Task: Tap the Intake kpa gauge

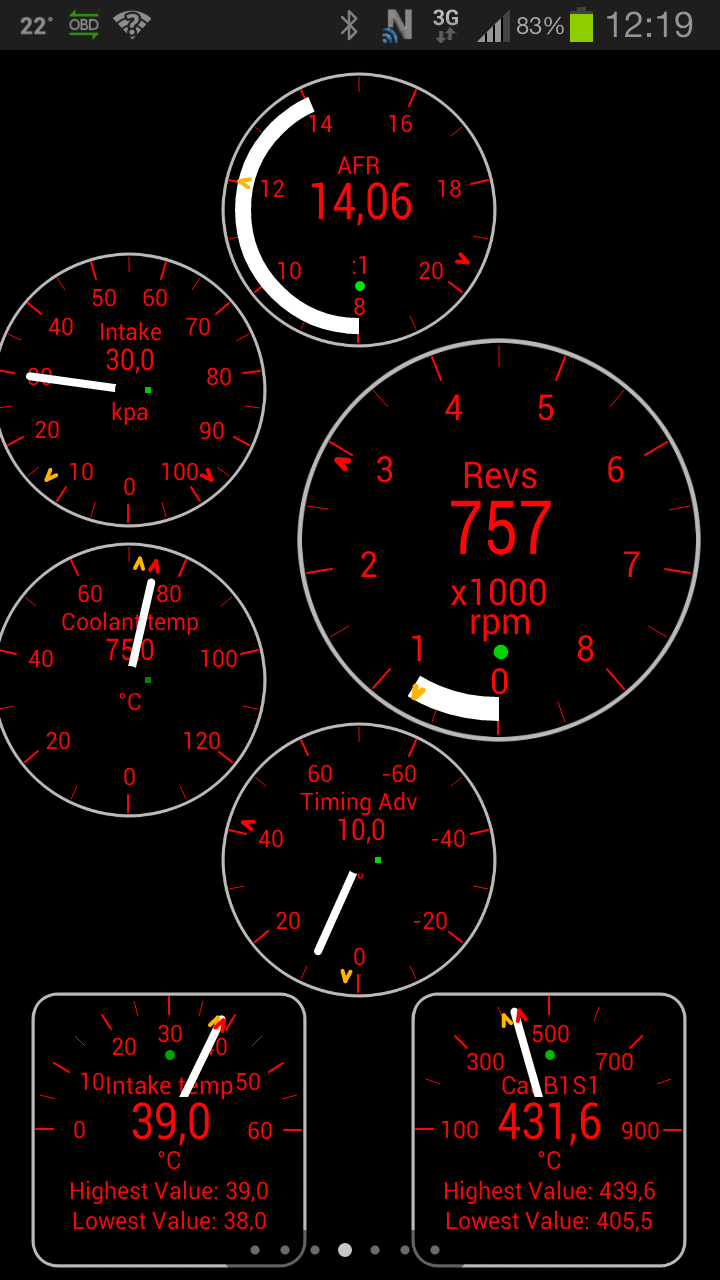Action: click(129, 390)
